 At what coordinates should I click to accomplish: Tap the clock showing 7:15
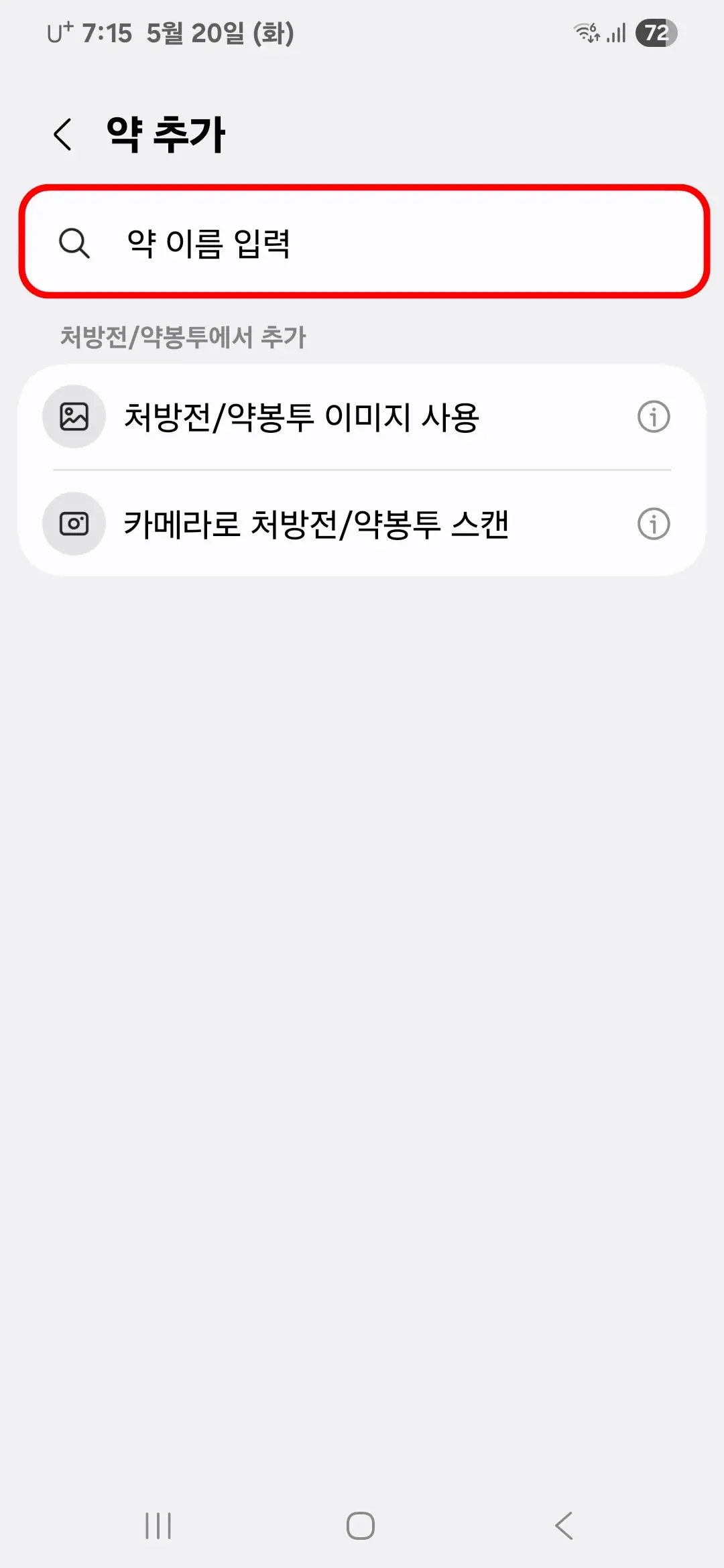(107, 32)
